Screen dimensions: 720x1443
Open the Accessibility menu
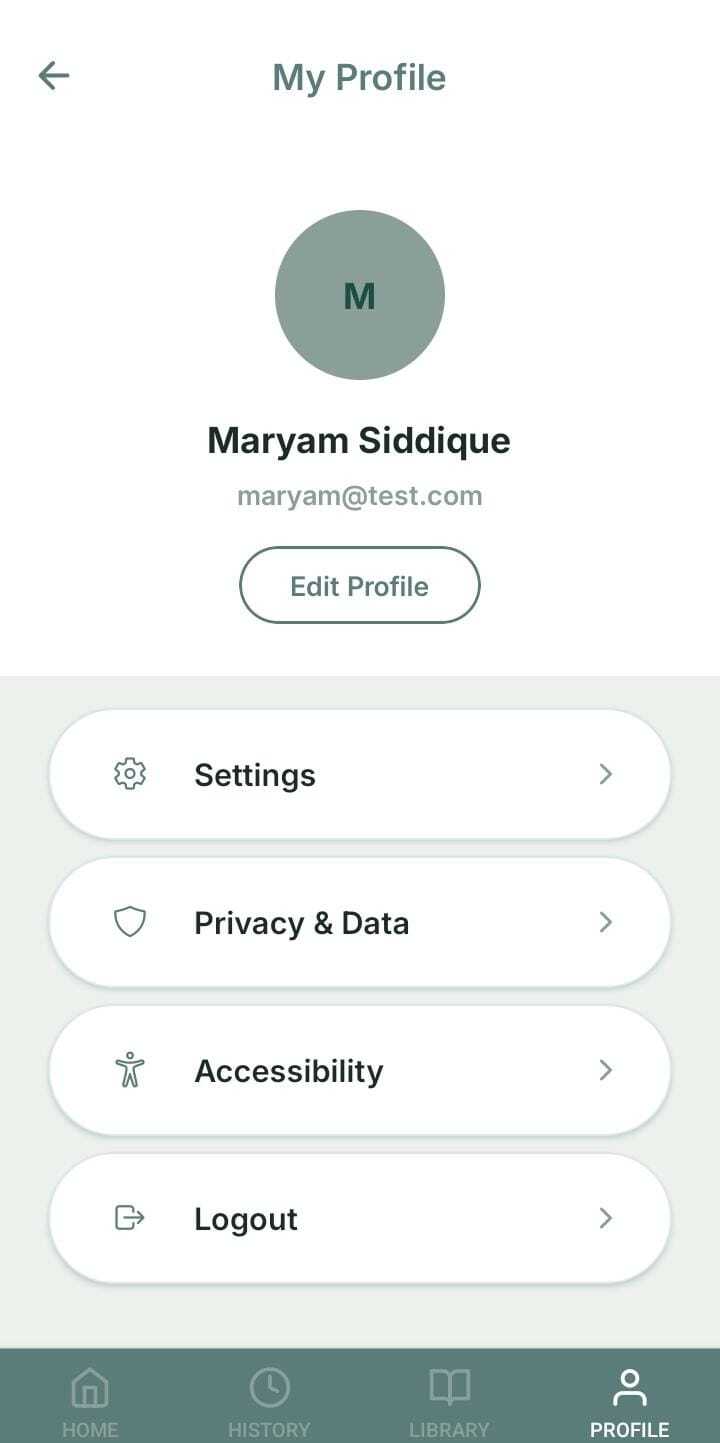[359, 1071]
